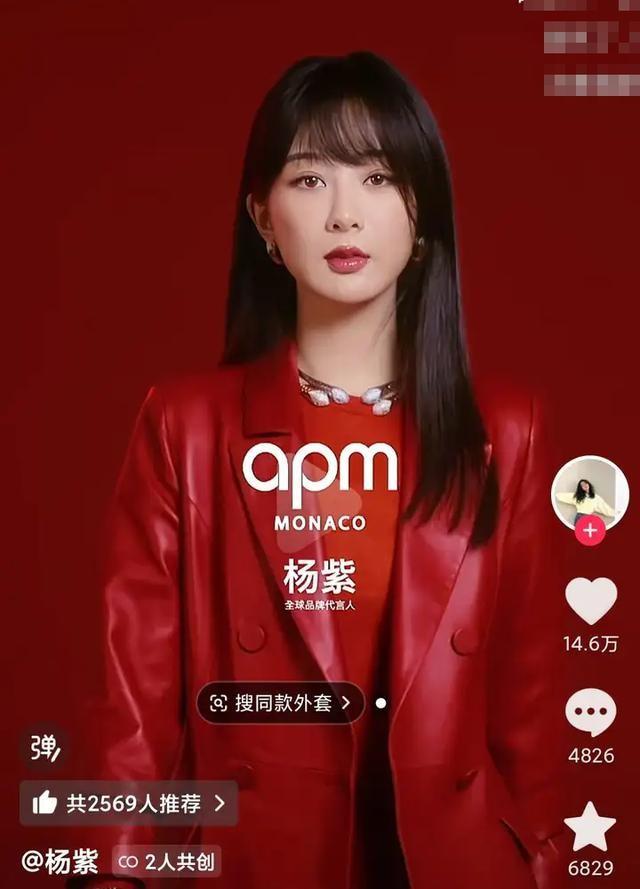Toggle the 弹 bullet comments icon
640x889 pixels.
(x=44, y=748)
